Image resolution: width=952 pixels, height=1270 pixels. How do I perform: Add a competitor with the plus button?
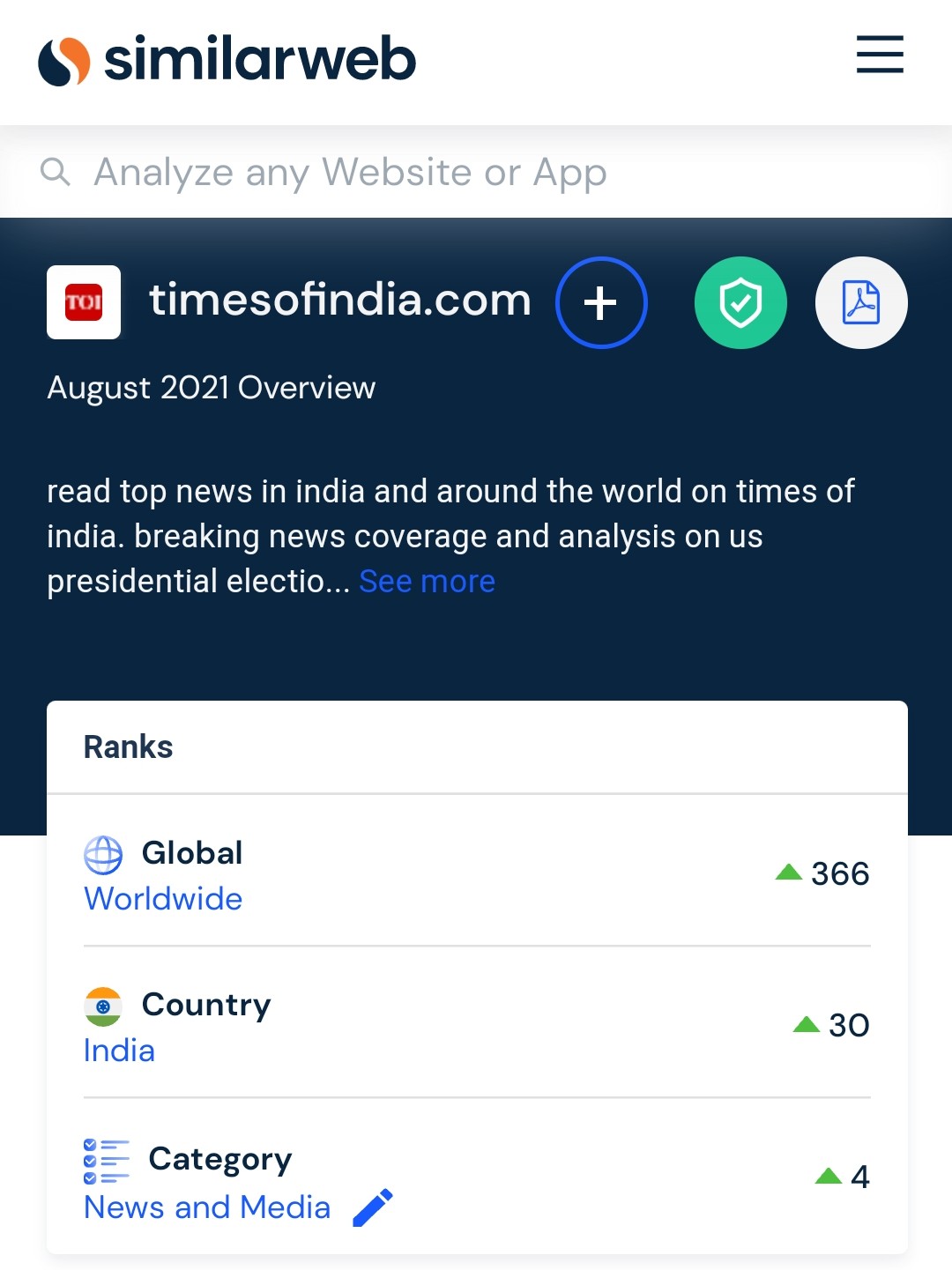coord(601,302)
